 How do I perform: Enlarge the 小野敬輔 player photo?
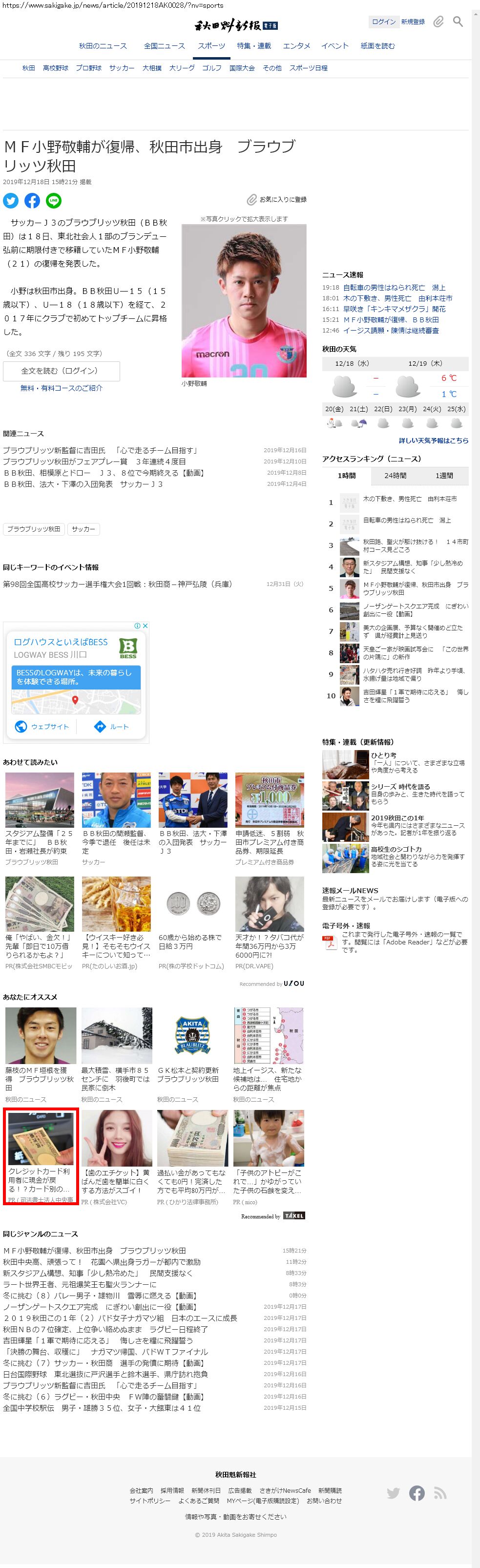click(x=244, y=301)
